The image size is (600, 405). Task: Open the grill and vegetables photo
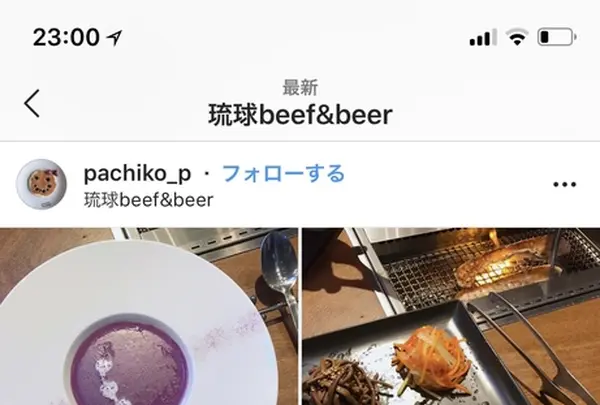[451, 317]
